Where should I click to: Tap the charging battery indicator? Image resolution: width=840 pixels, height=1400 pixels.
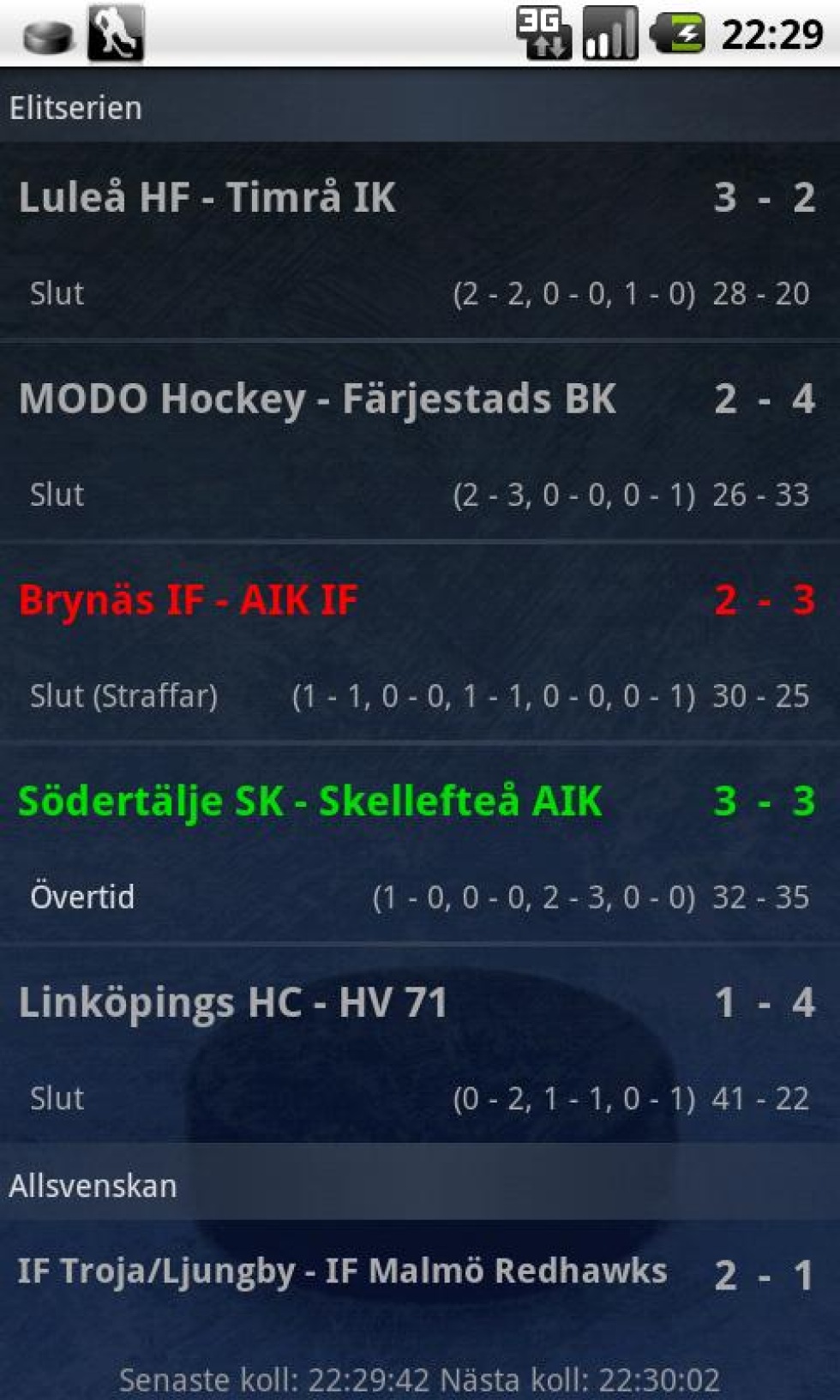[677, 33]
